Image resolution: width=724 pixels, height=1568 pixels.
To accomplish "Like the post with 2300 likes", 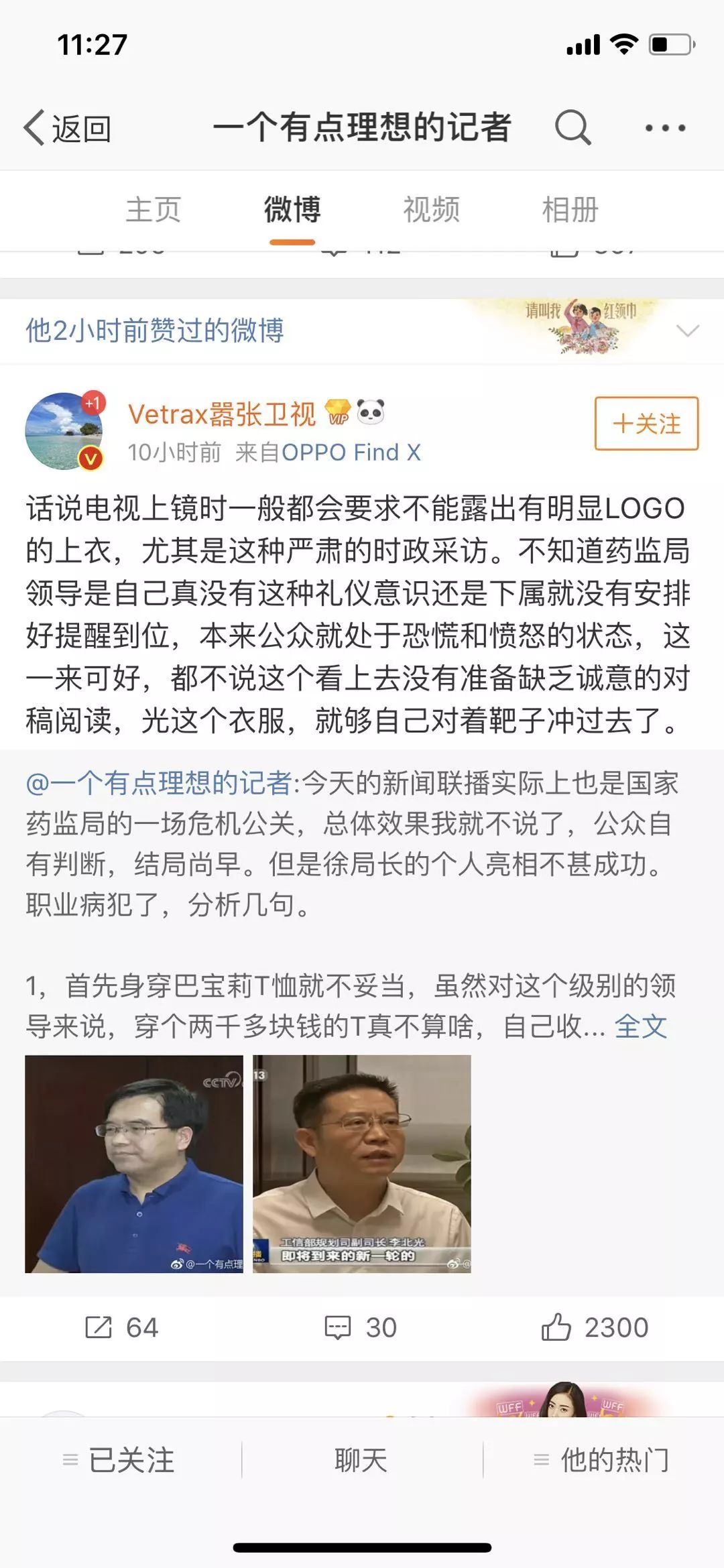I will (595, 1327).
